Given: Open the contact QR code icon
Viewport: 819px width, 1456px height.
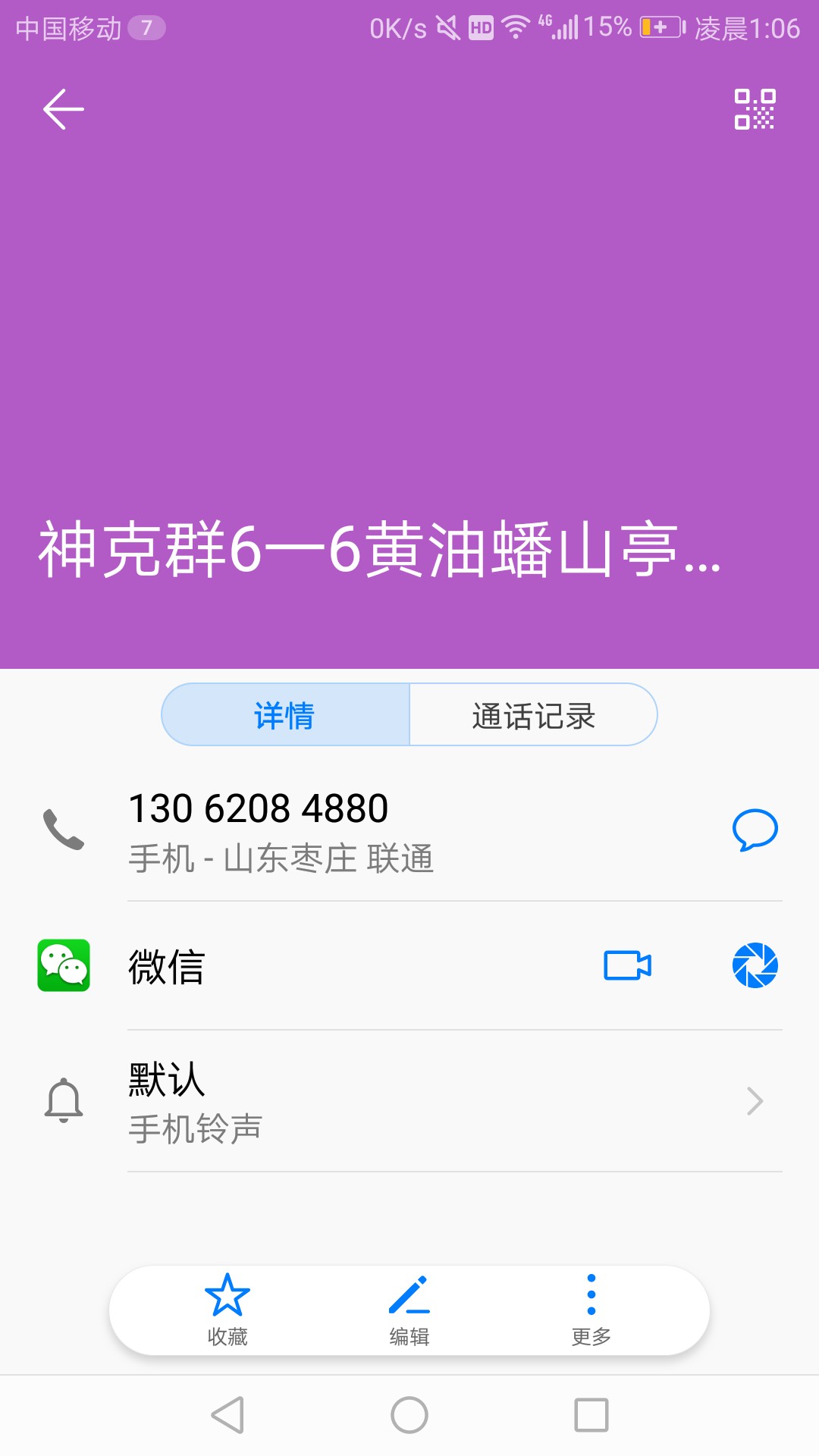Looking at the screenshot, I should click(755, 109).
